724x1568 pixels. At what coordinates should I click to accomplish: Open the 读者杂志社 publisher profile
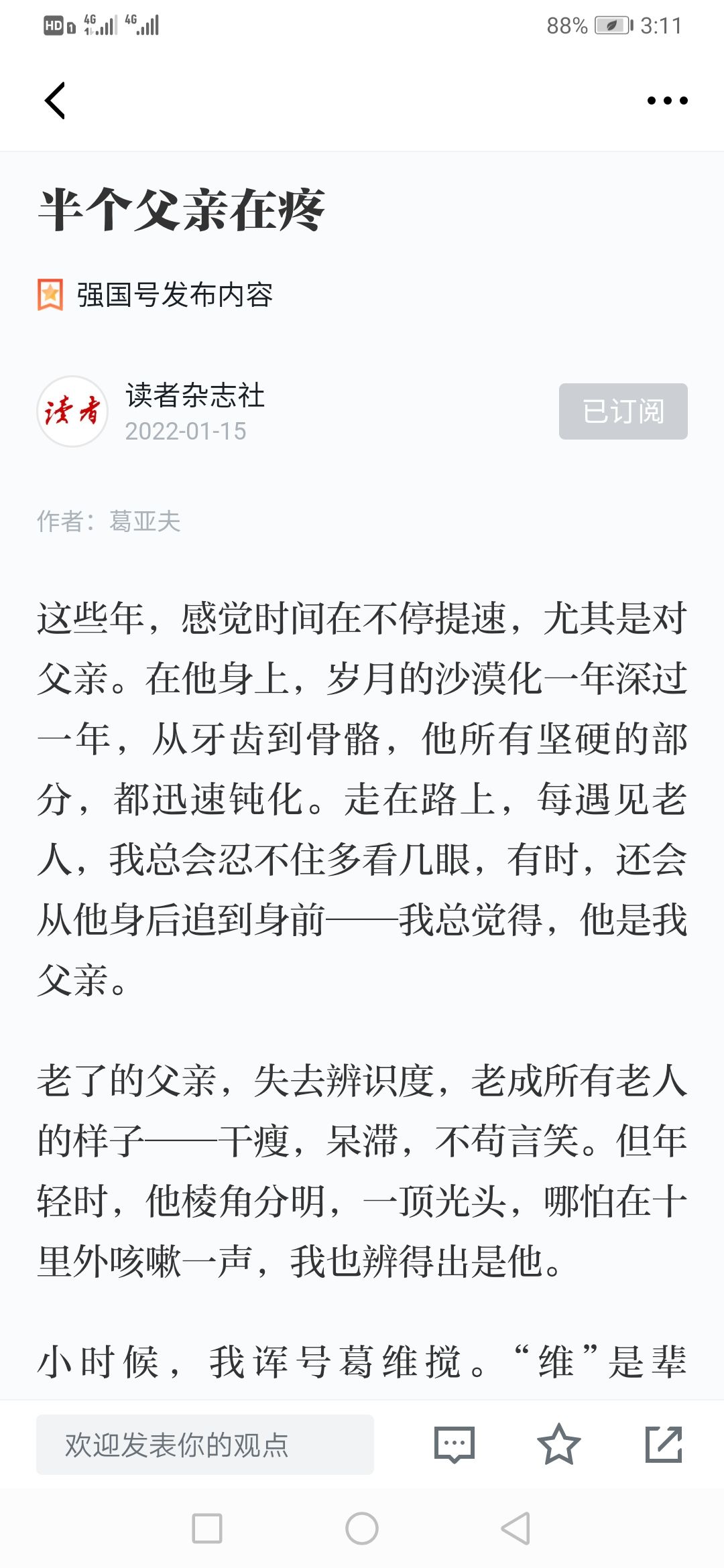pyautogui.click(x=195, y=395)
